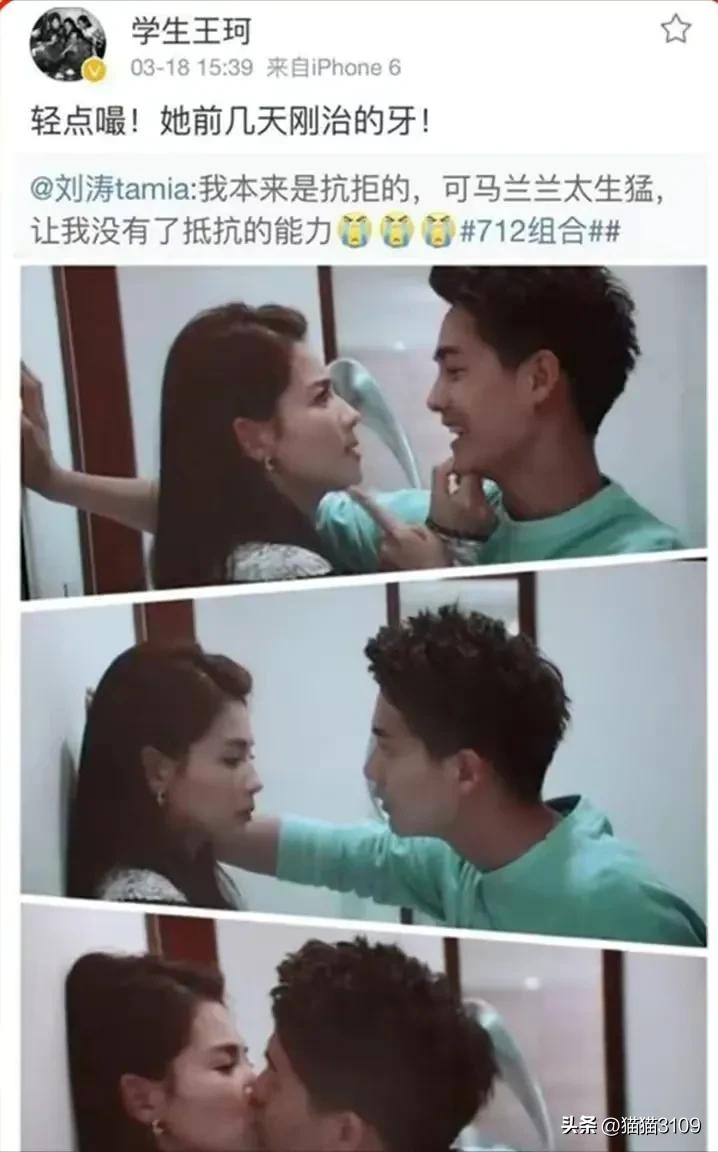Favorite this post with the star icon
Viewport: 718px width, 1152px height.
(x=675, y=29)
